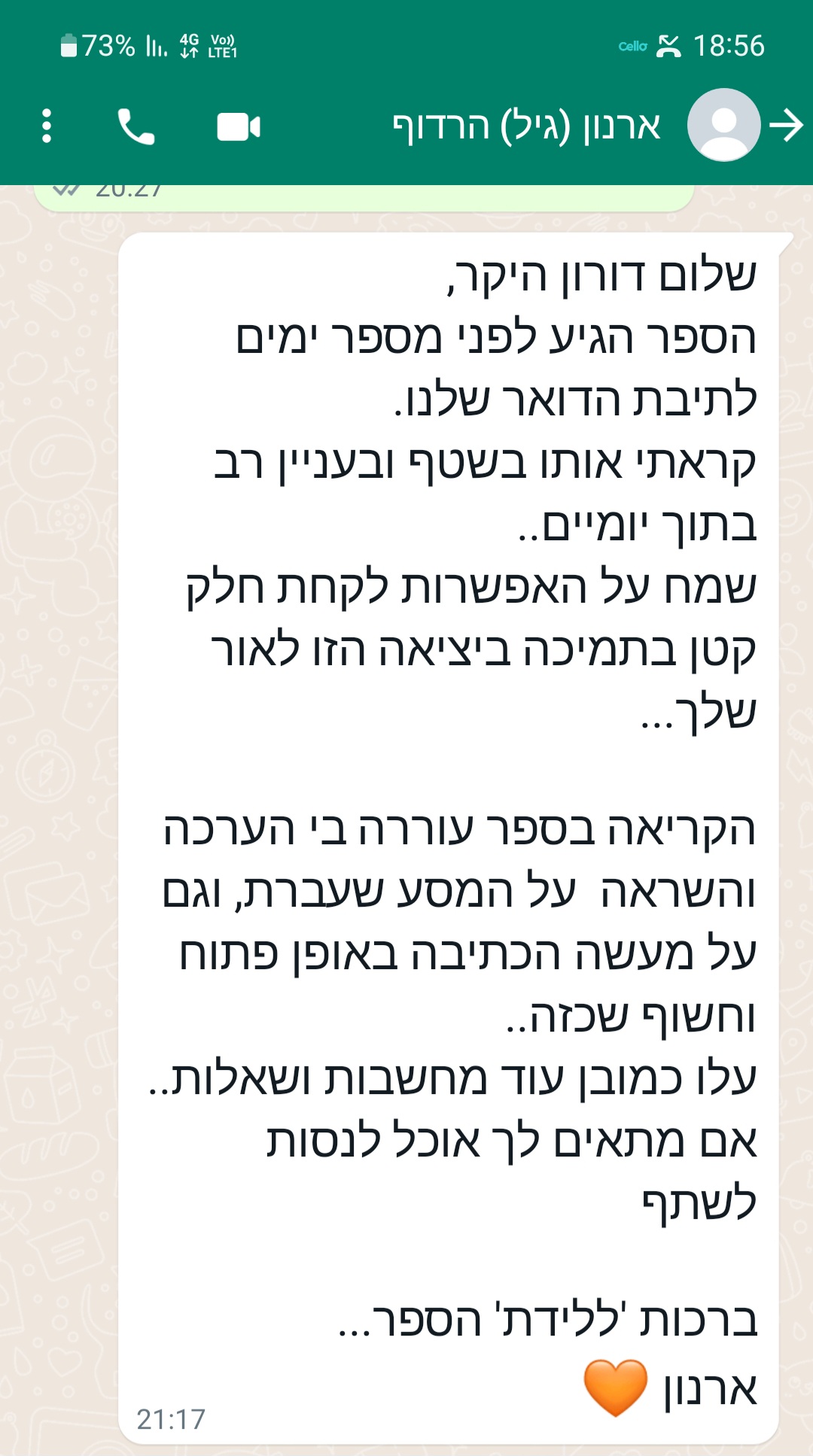Start a voice call with ארנון

point(136,126)
